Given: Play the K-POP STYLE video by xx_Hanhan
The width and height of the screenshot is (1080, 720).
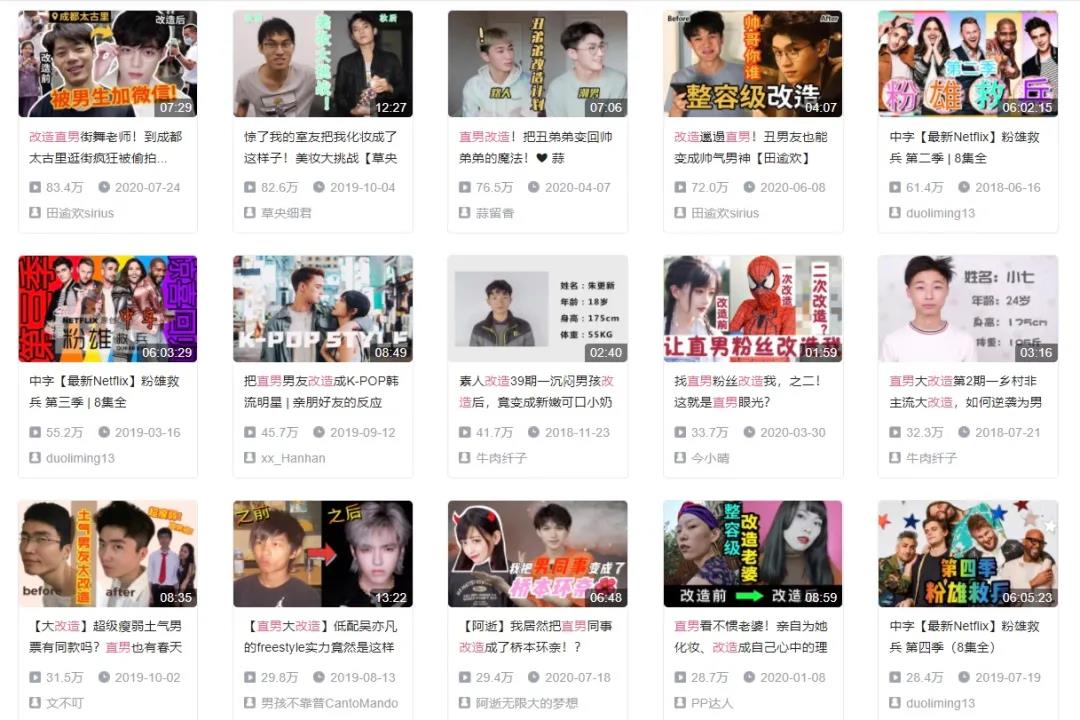Looking at the screenshot, I should coord(322,309).
